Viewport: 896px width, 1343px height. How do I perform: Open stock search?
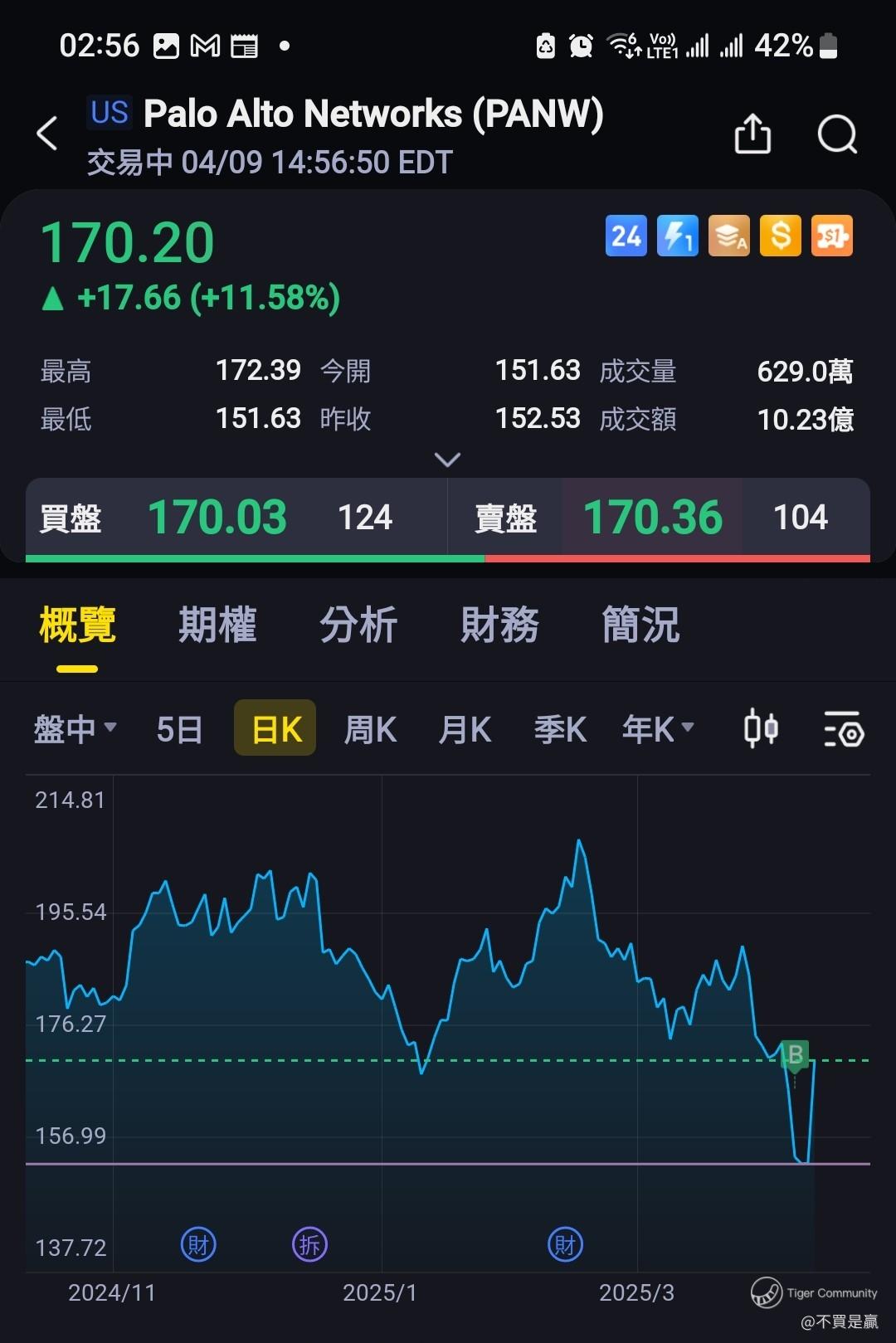[x=836, y=134]
